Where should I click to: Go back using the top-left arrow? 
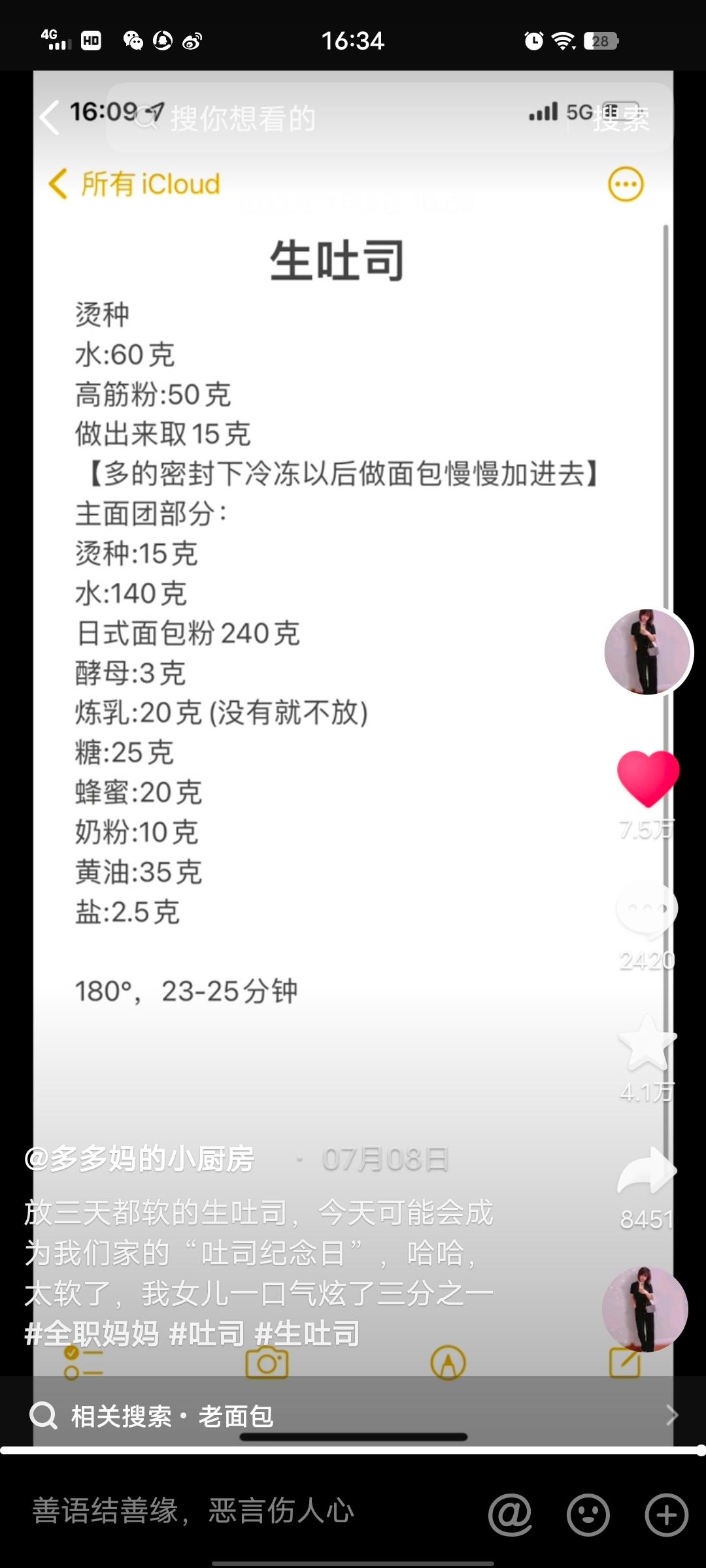(x=50, y=118)
